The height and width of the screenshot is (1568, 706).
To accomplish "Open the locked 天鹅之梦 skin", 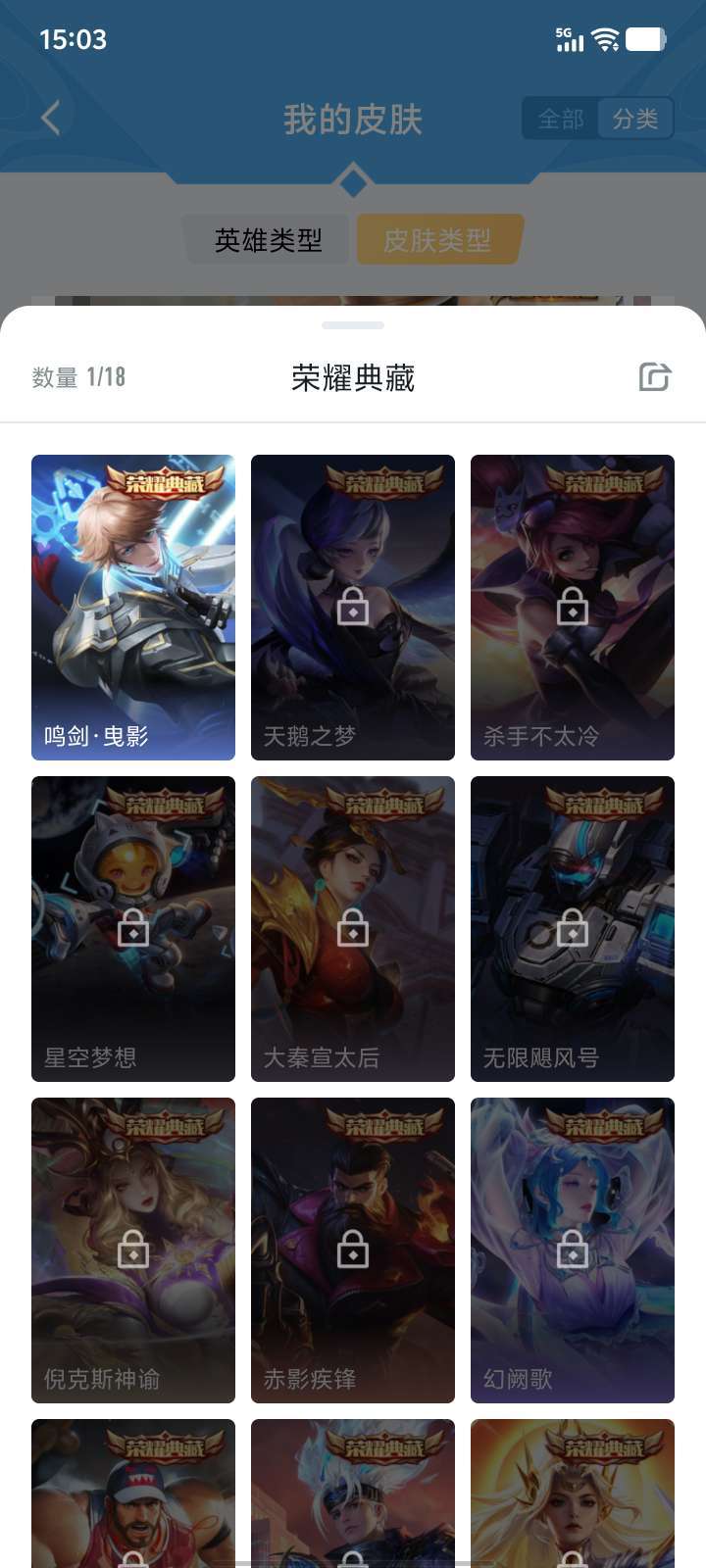I will (x=353, y=607).
